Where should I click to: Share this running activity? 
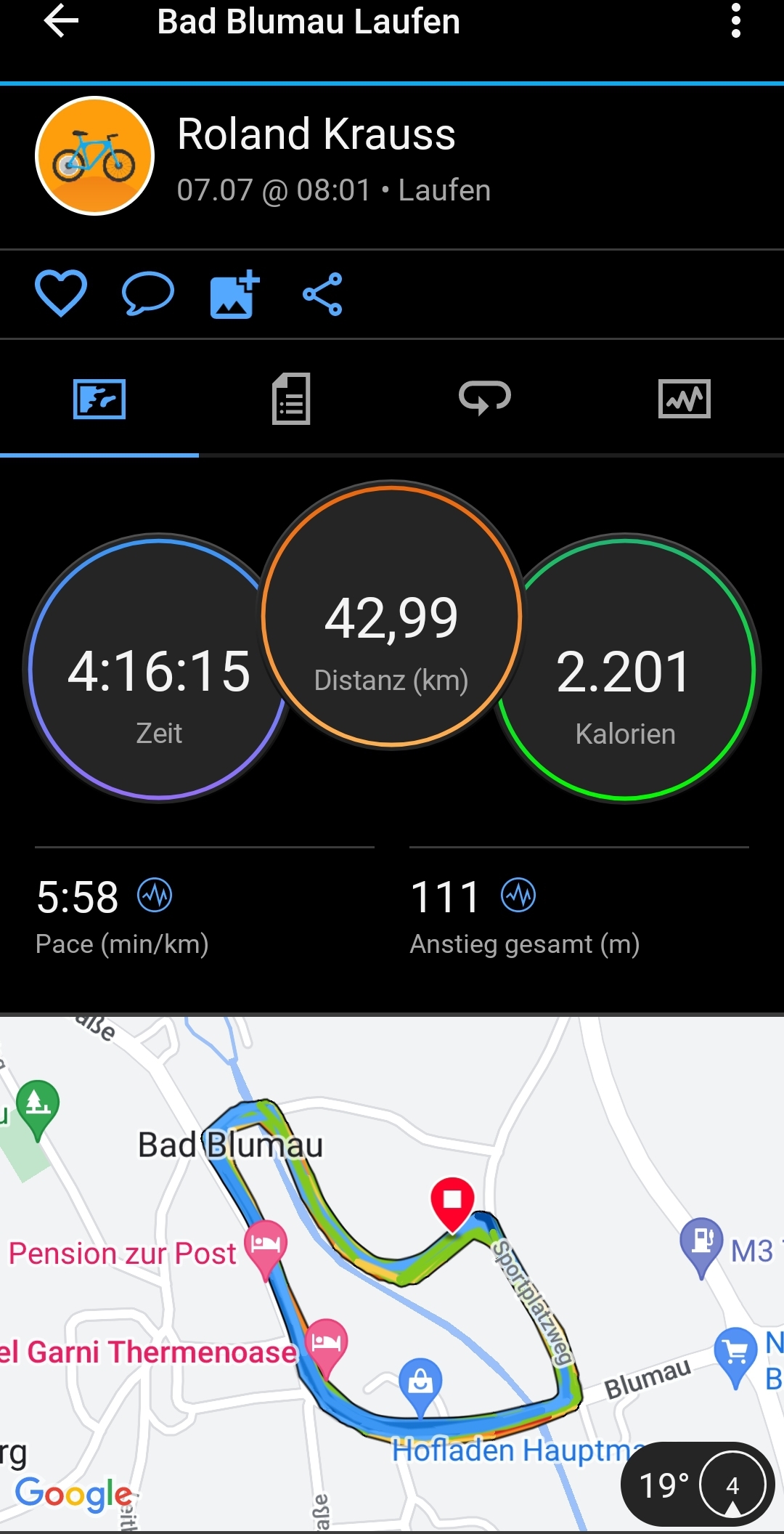click(322, 294)
